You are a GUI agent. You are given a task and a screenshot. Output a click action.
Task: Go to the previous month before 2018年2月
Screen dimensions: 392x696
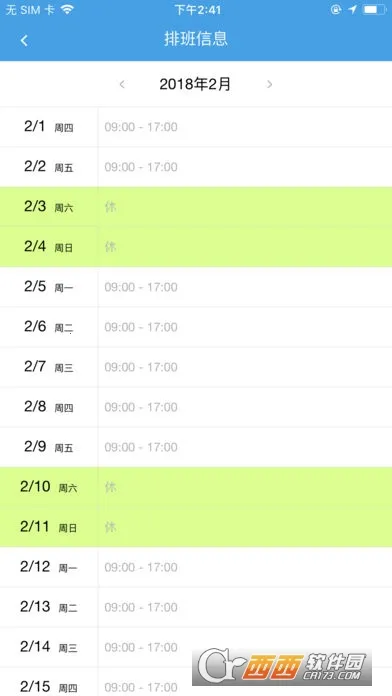122,84
